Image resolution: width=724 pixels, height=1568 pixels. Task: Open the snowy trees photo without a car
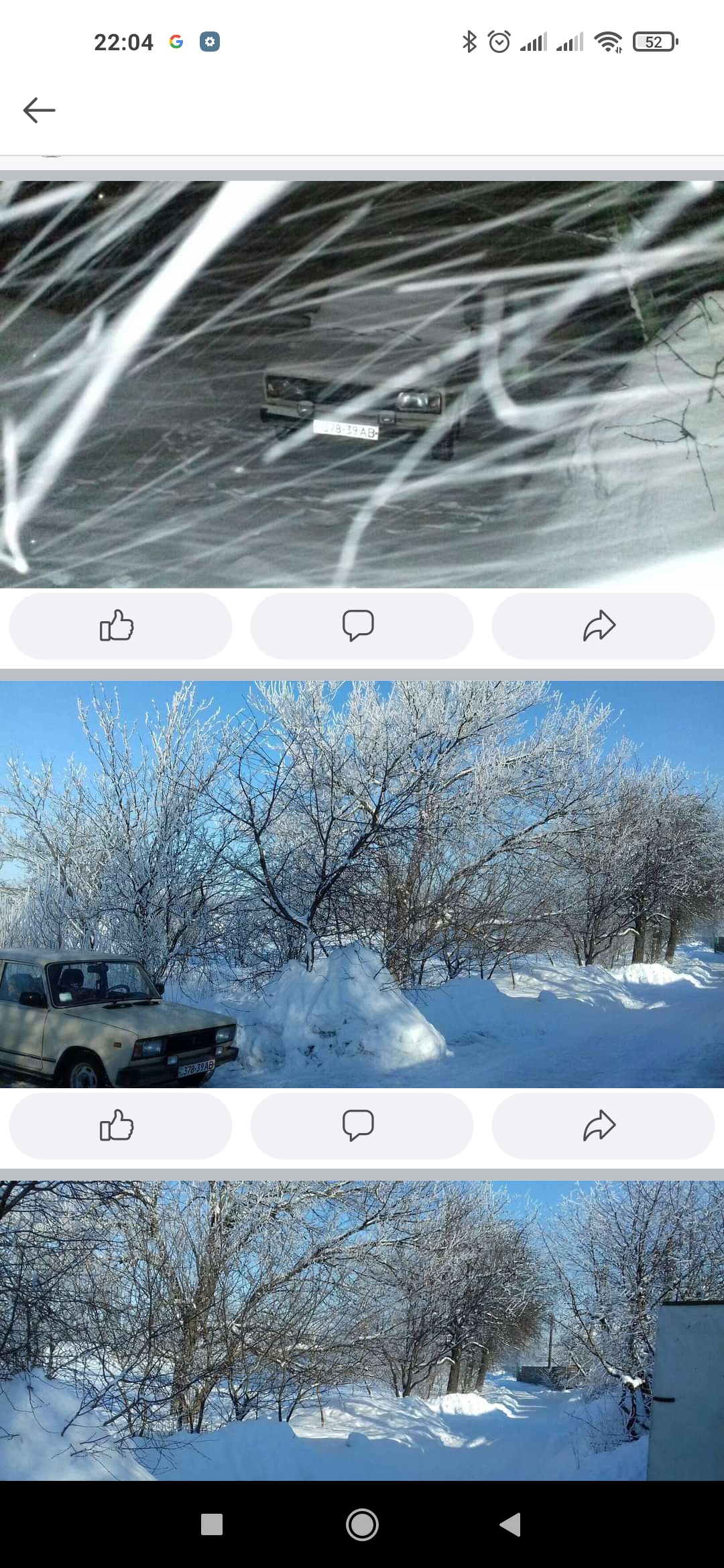tap(362, 1329)
